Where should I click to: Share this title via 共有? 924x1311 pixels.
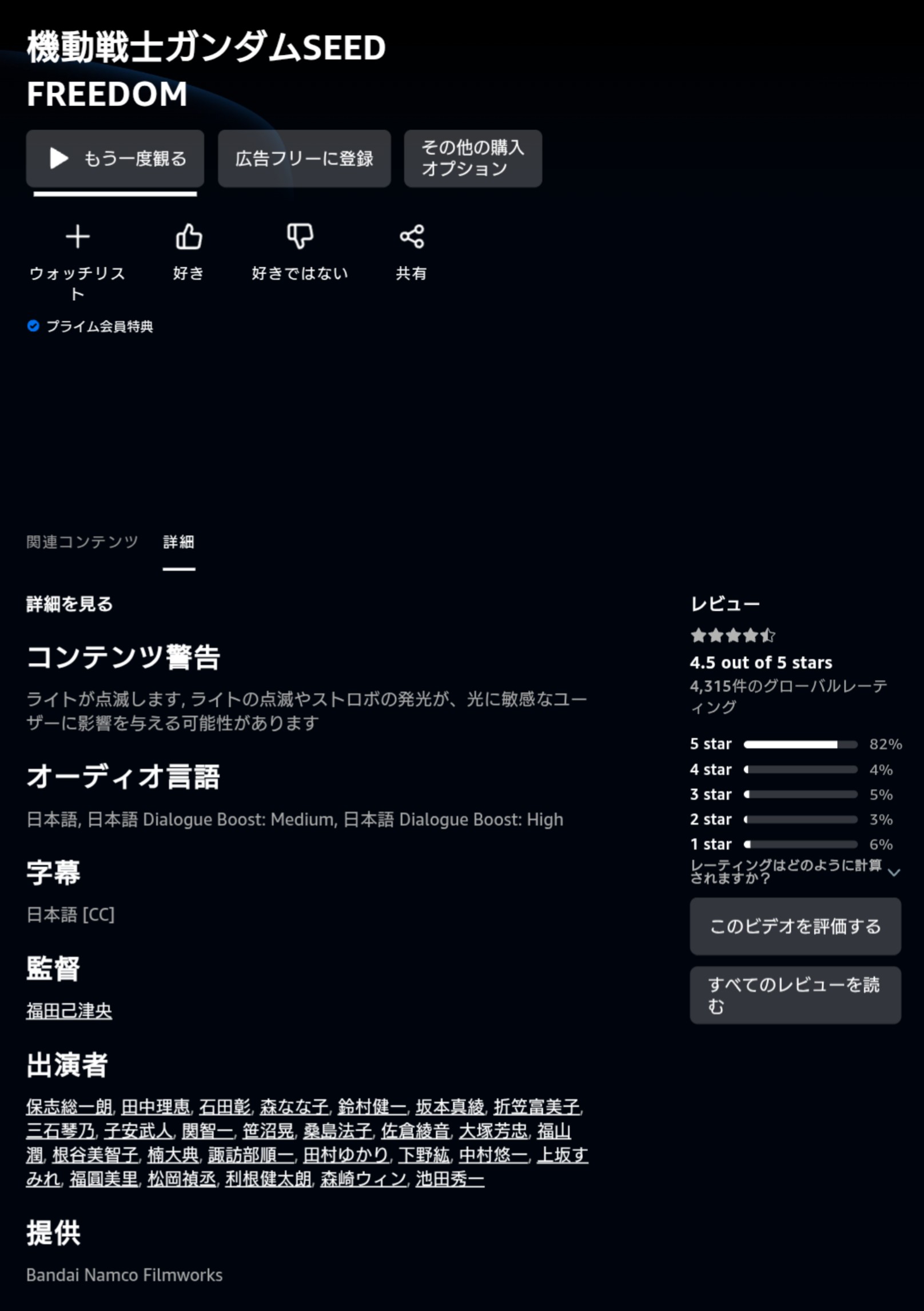[x=412, y=252]
